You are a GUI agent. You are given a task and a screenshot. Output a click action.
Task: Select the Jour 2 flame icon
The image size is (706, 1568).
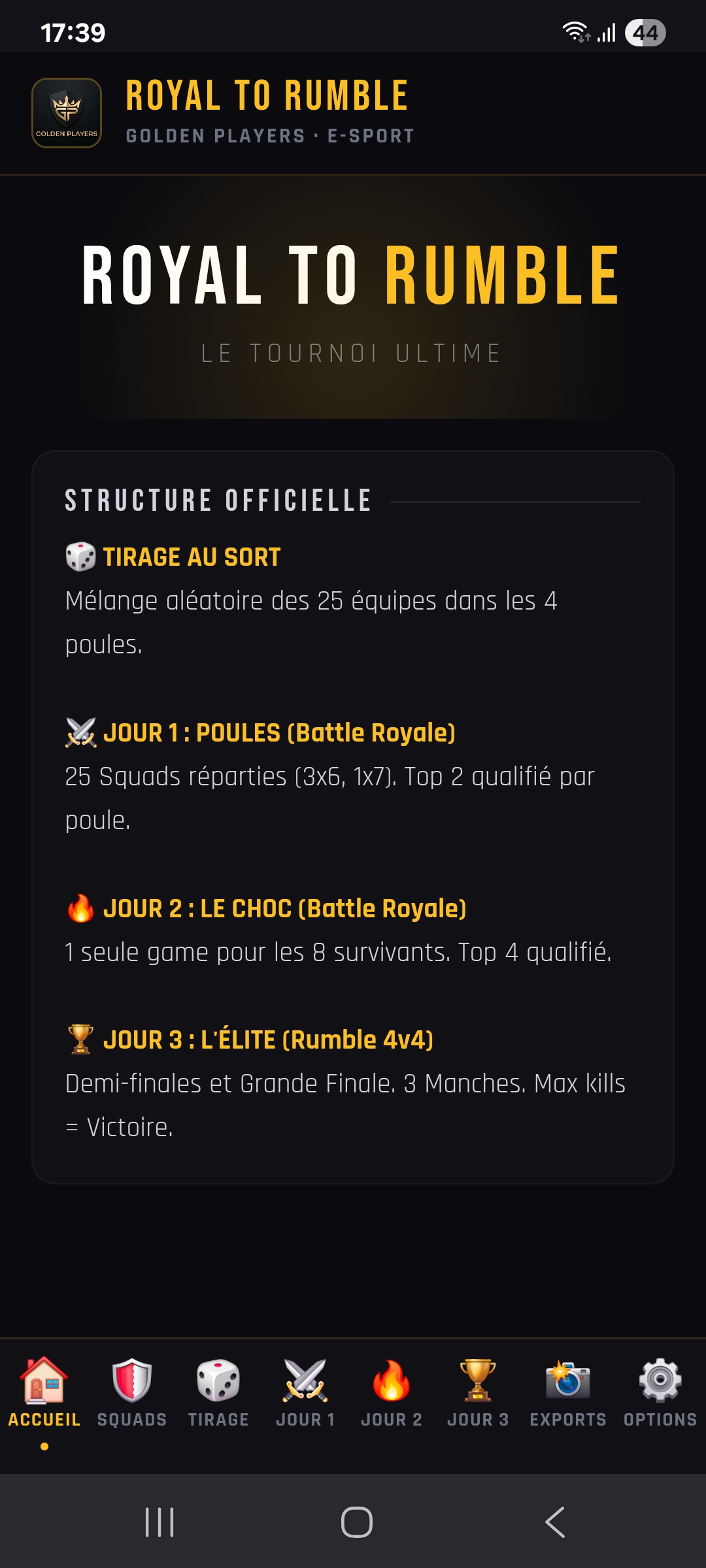(391, 1380)
